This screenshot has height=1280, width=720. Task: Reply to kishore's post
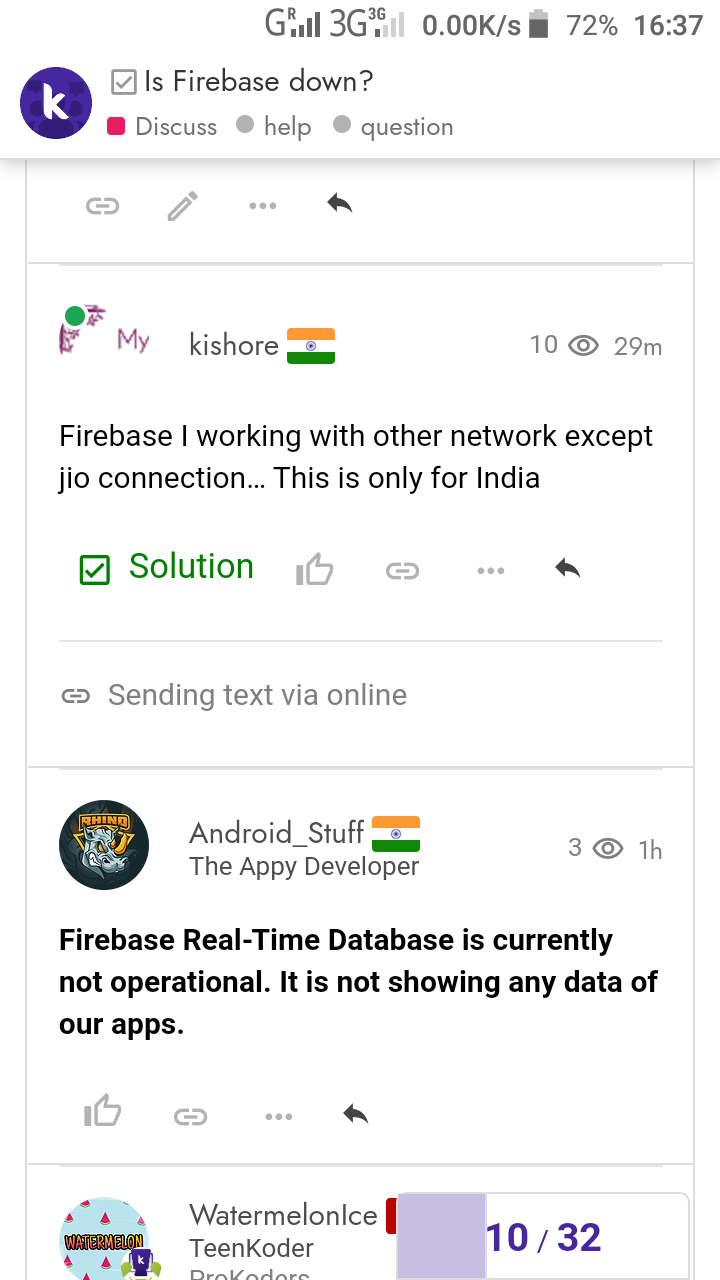coord(567,569)
